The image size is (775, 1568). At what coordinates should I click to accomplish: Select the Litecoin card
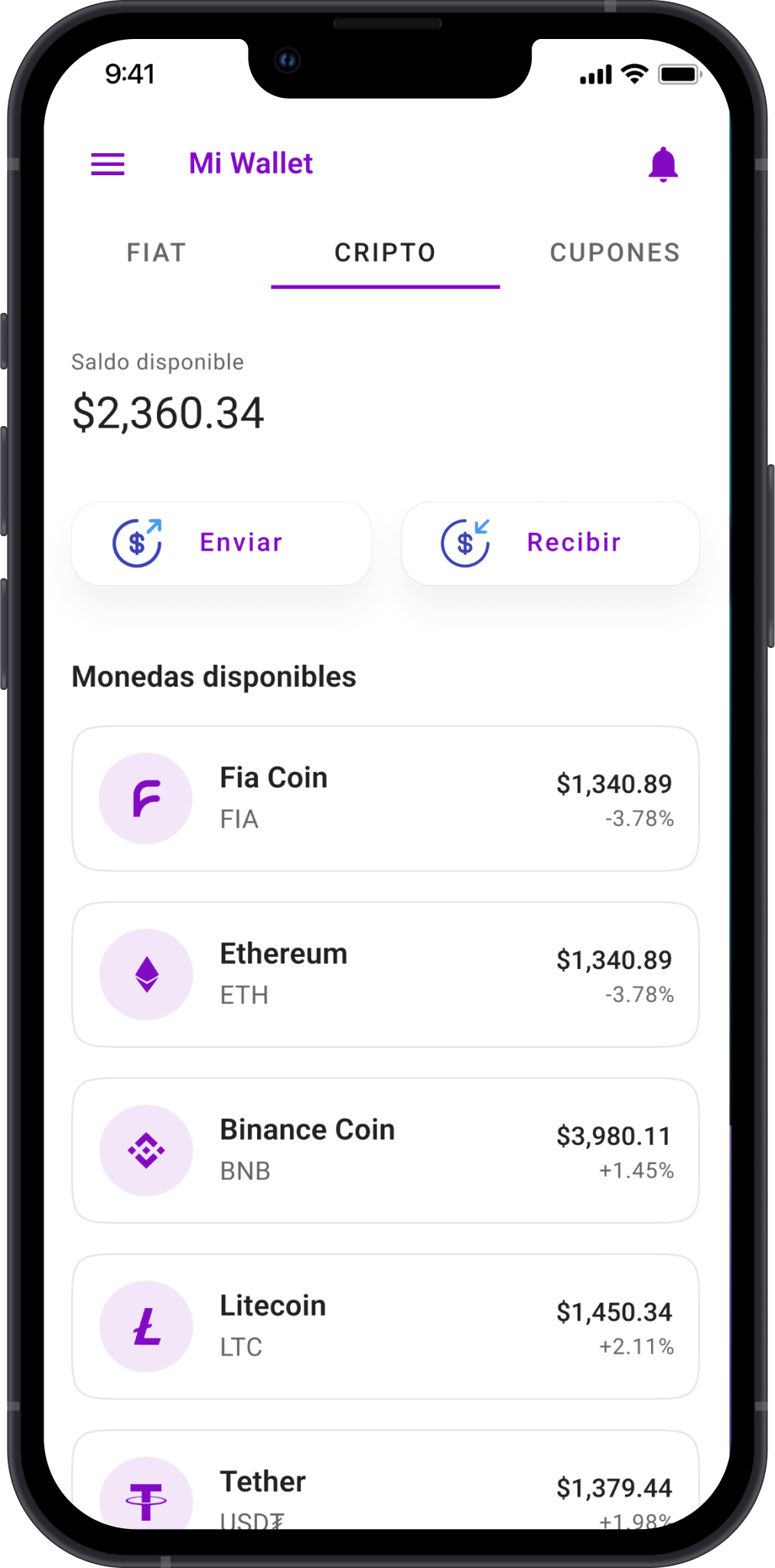[x=385, y=1326]
